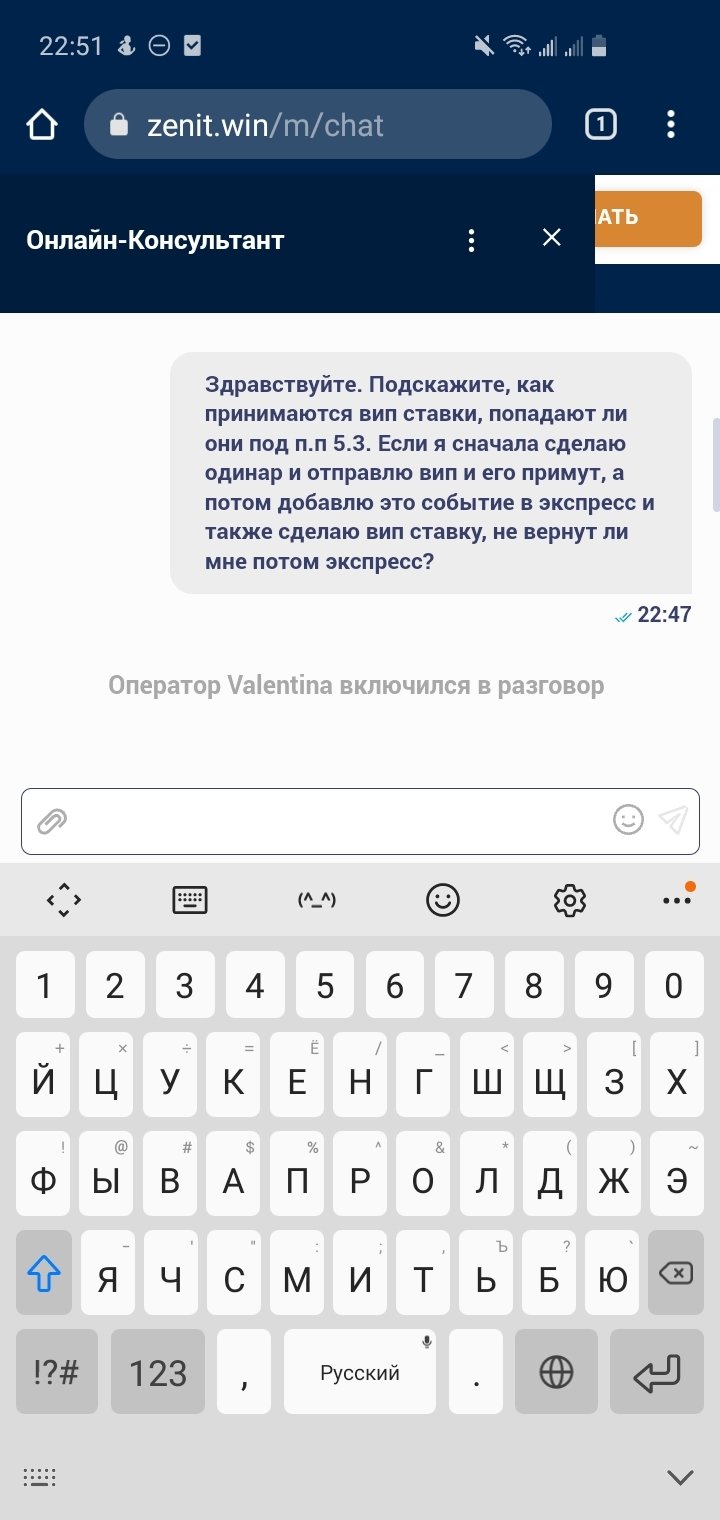The height and width of the screenshot is (1520, 720).
Task: Switch to the !?# symbols keyboard
Action: coord(57,1372)
